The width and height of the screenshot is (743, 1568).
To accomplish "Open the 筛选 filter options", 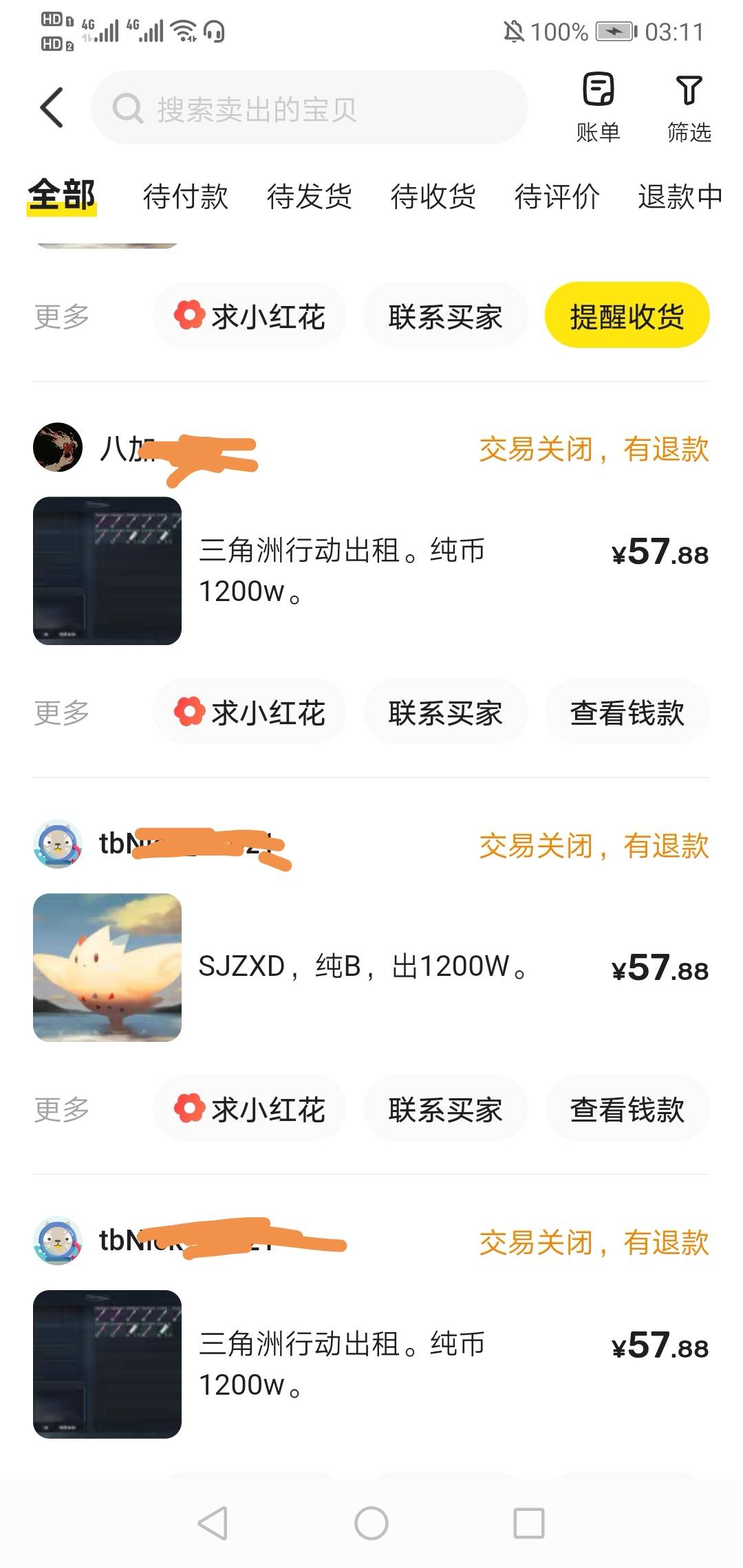I will (689, 107).
